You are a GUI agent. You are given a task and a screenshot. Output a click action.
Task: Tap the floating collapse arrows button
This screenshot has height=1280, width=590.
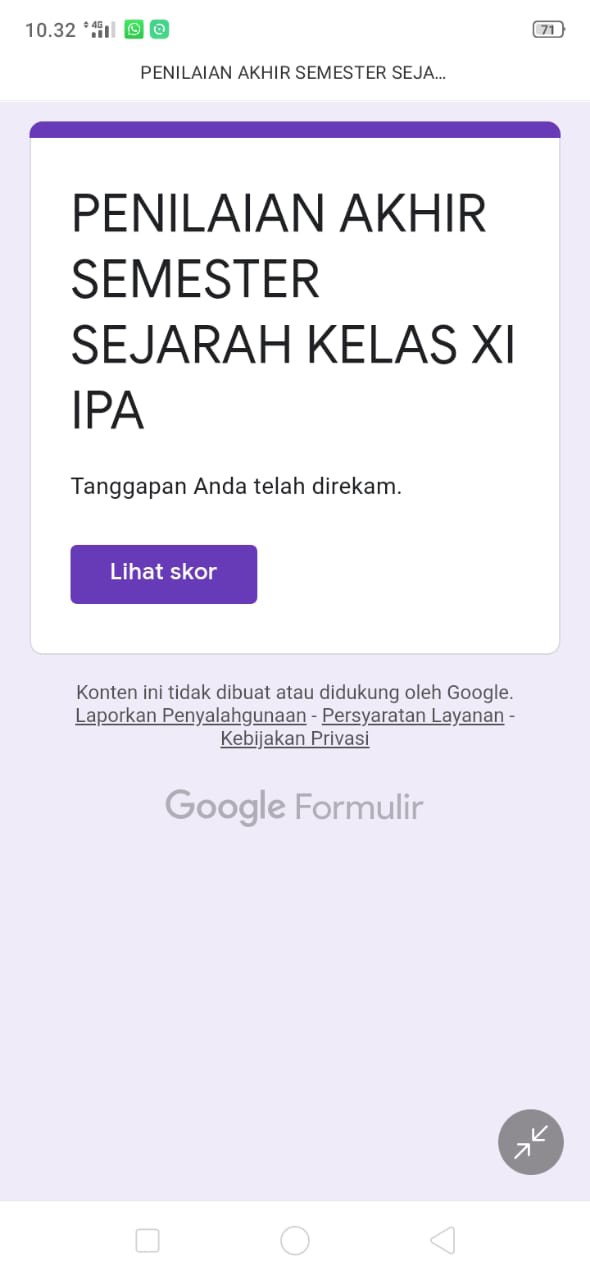point(531,1142)
